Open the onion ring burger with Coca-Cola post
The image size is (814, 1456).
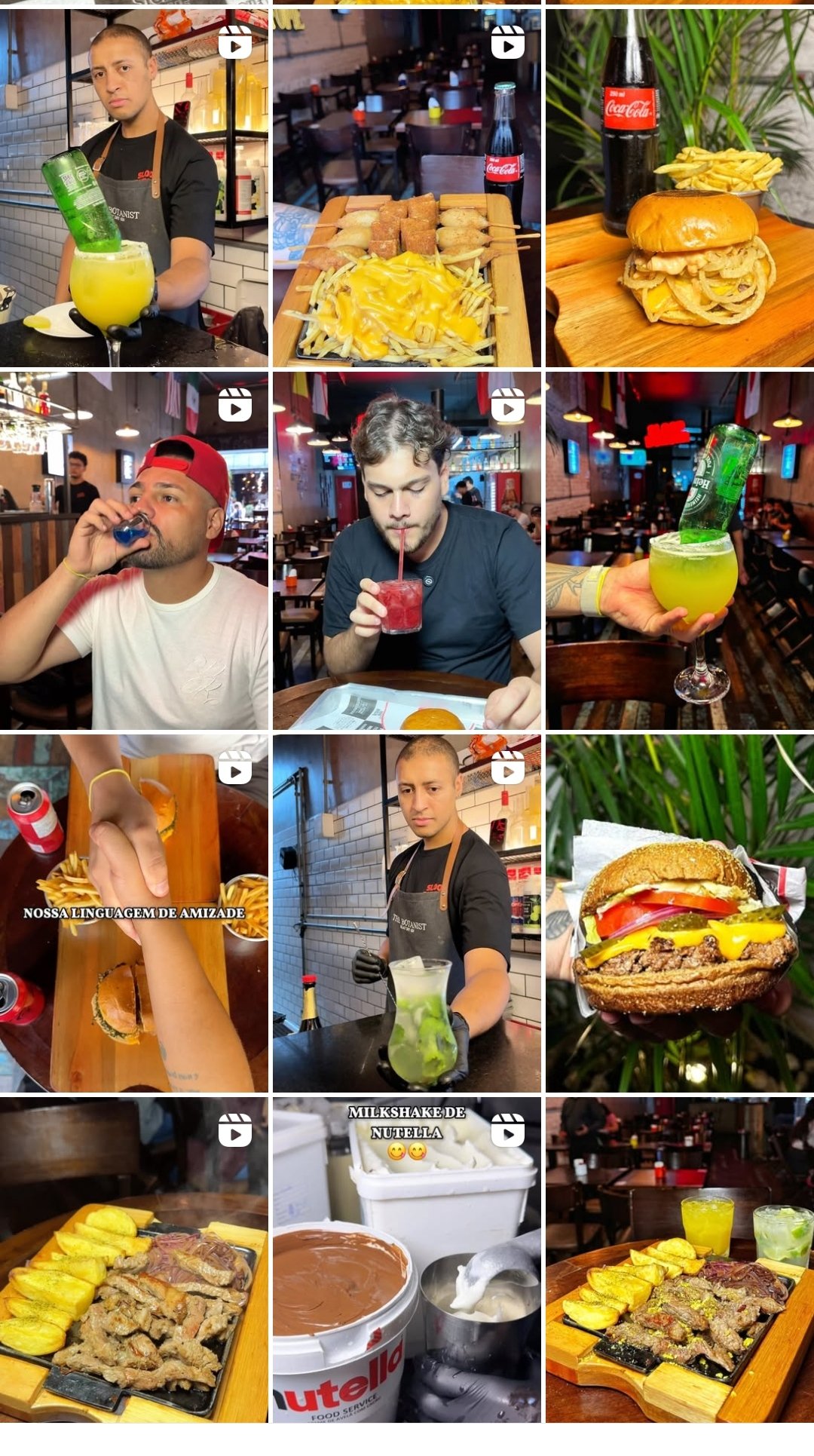click(679, 189)
